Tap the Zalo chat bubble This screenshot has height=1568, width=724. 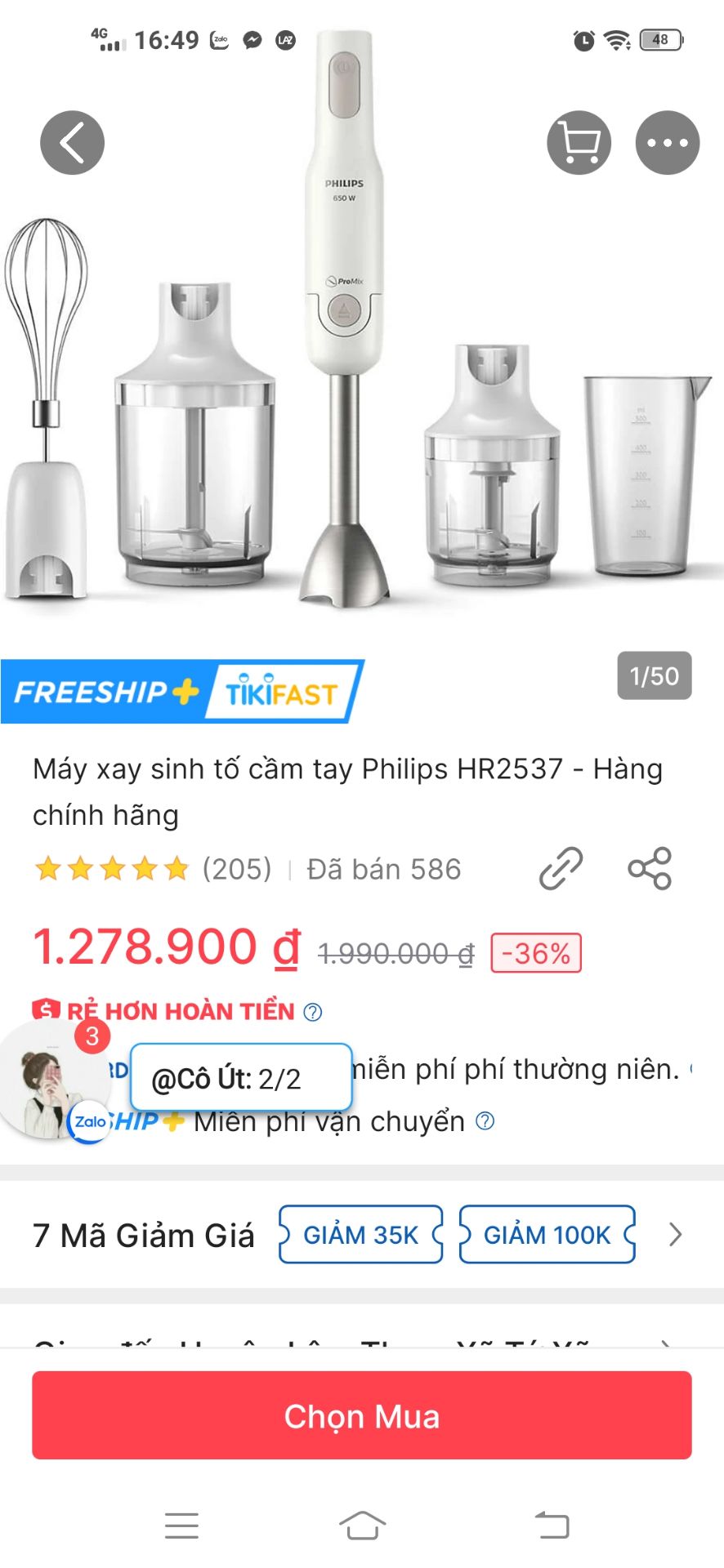coord(90,1122)
